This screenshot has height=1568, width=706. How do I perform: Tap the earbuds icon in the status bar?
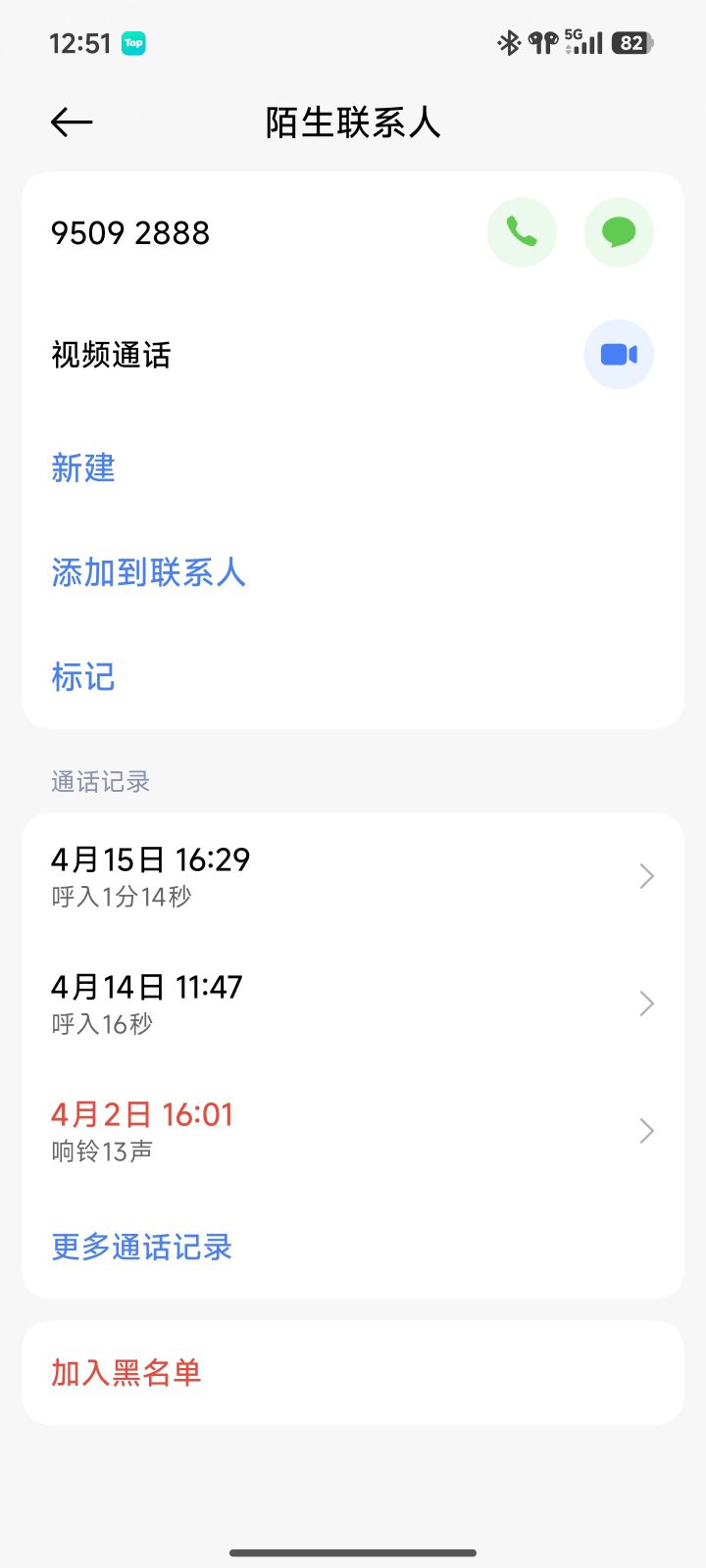point(541,43)
